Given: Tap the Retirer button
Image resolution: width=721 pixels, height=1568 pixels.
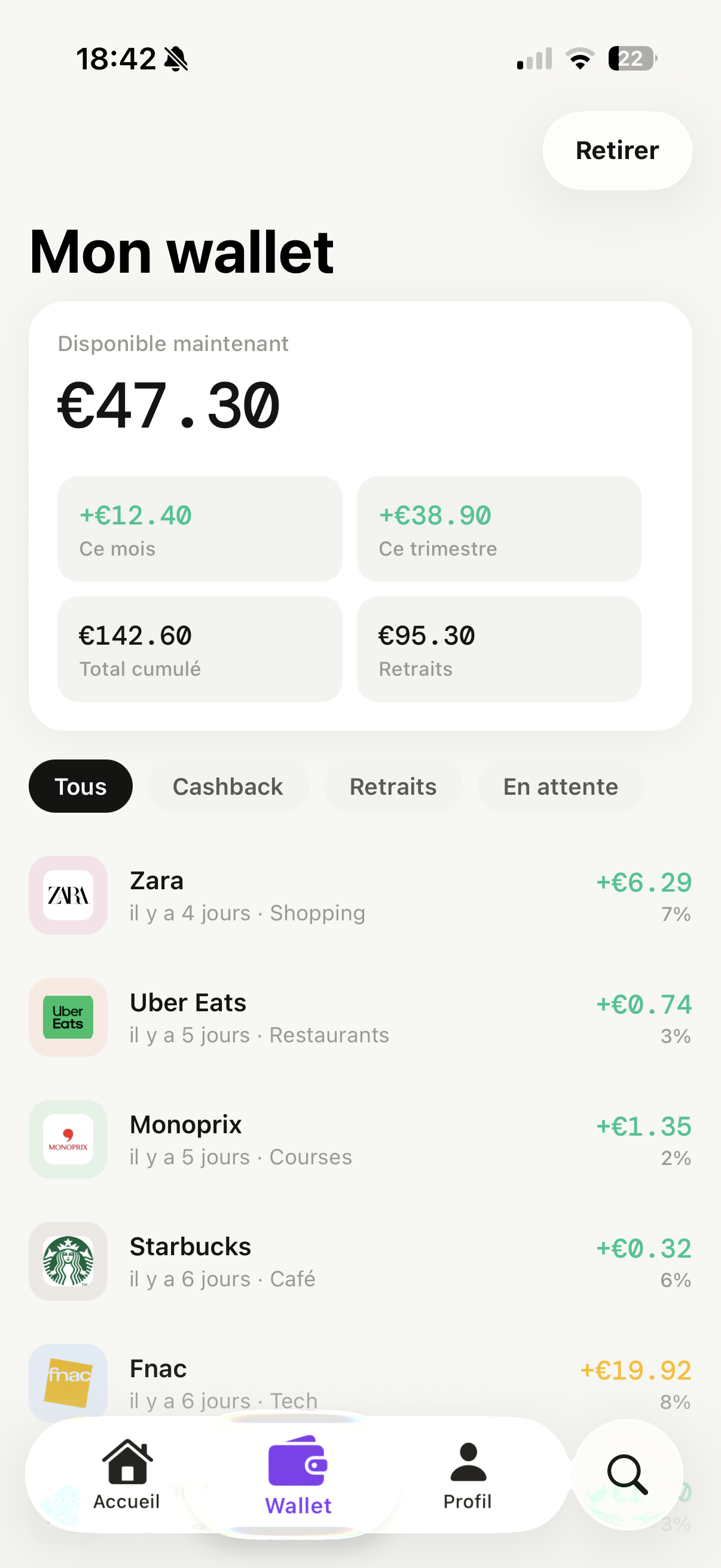Looking at the screenshot, I should coord(616,150).
